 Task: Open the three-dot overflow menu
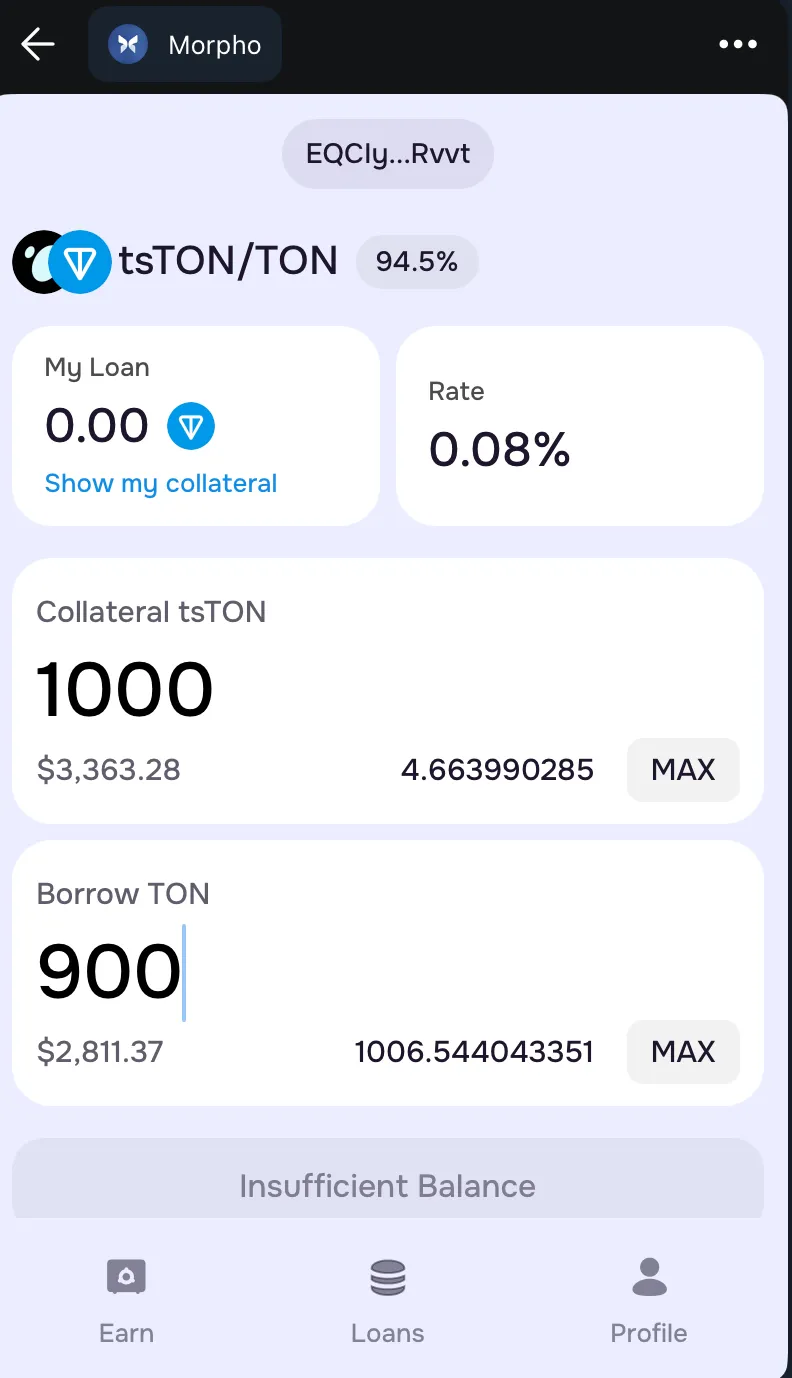[737, 44]
